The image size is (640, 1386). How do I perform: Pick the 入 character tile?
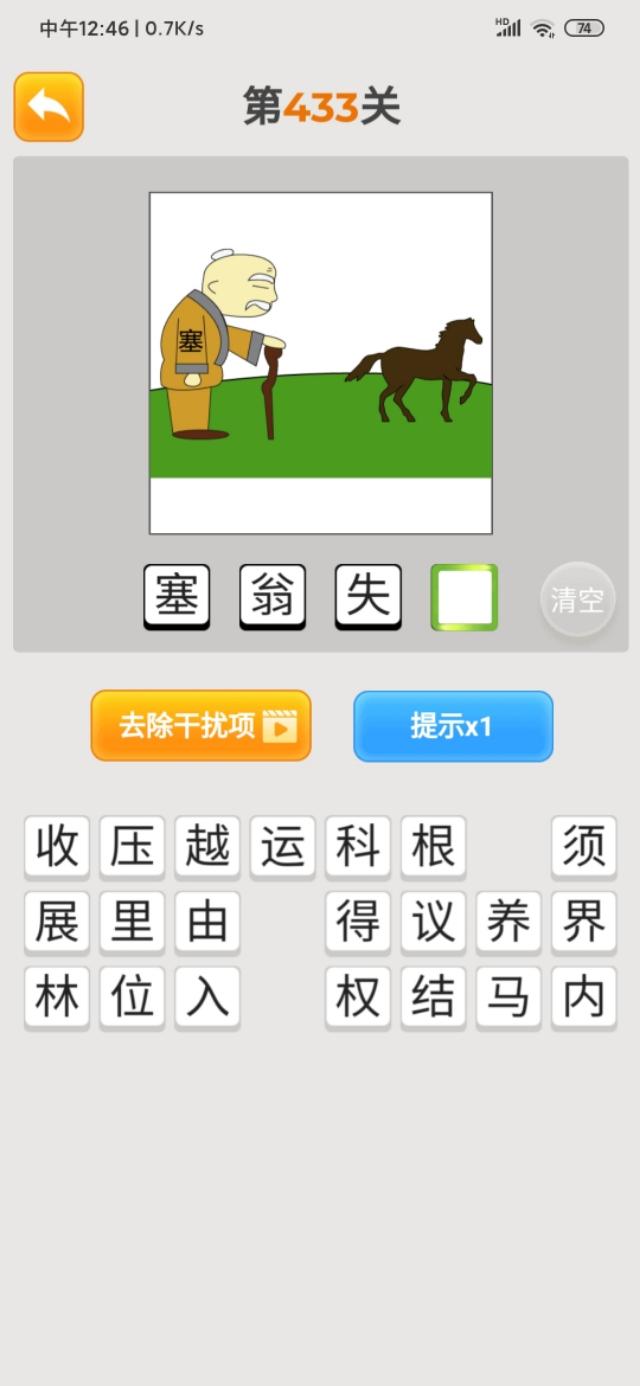click(x=207, y=998)
